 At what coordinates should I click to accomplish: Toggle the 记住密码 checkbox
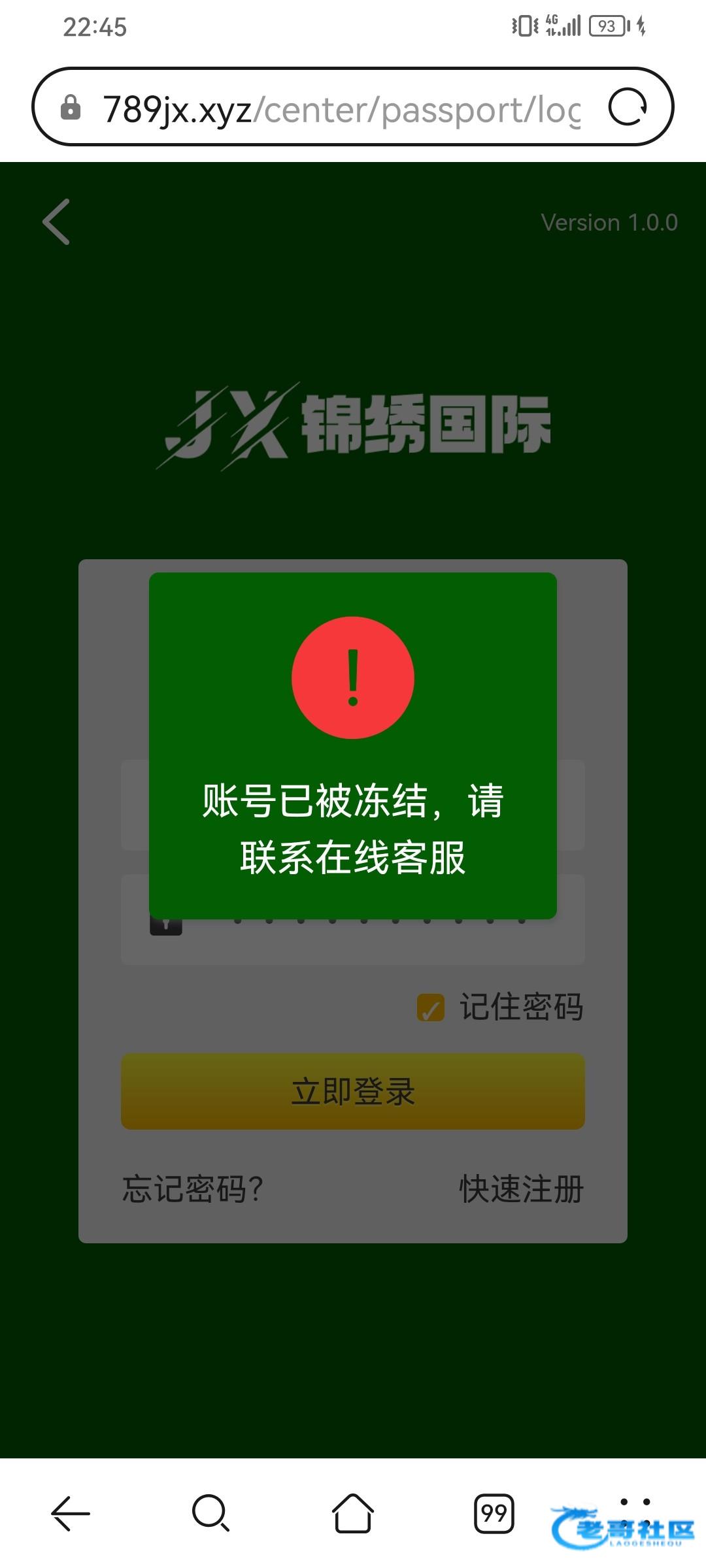click(431, 1007)
